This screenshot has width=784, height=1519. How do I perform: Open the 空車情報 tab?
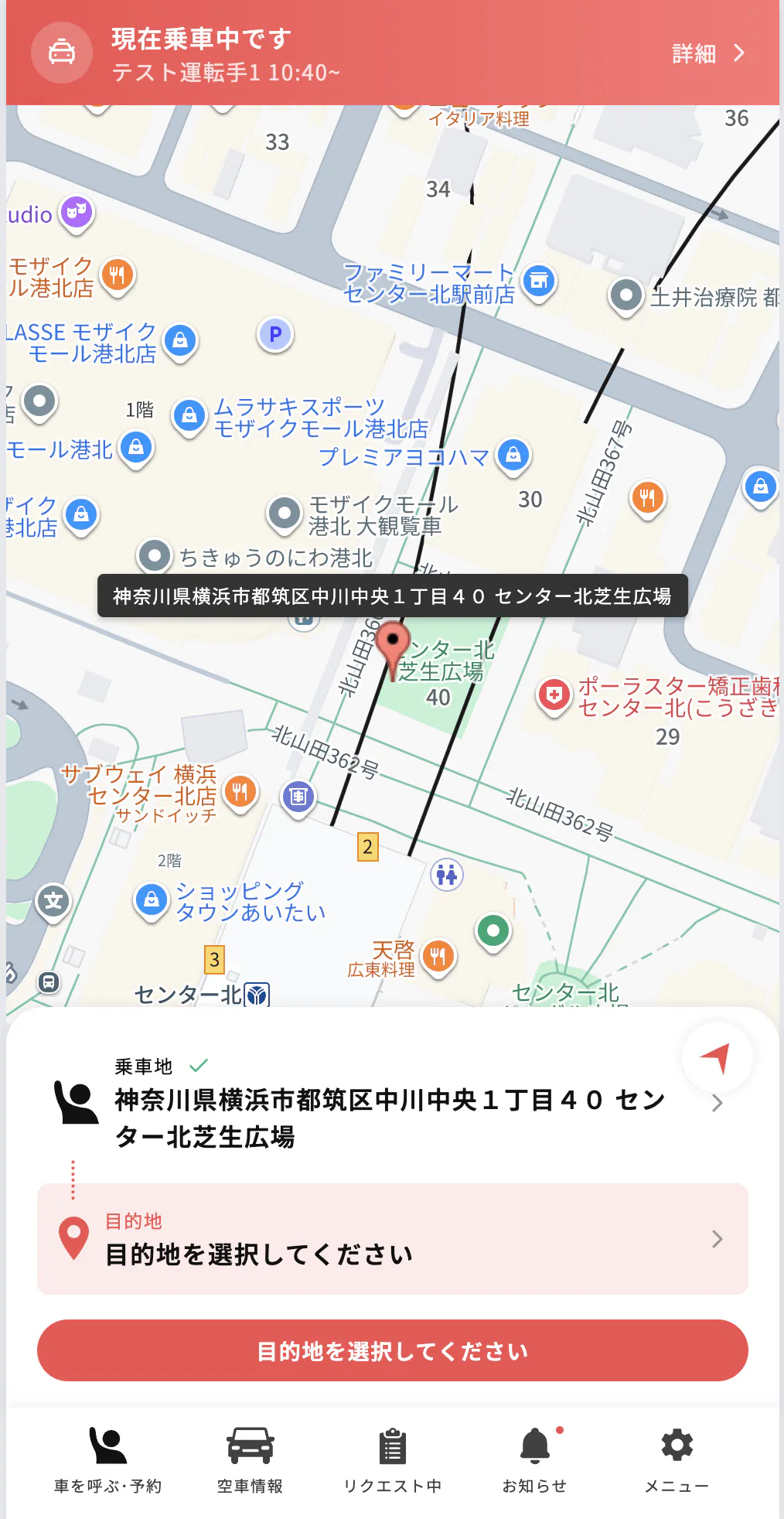tap(250, 1458)
